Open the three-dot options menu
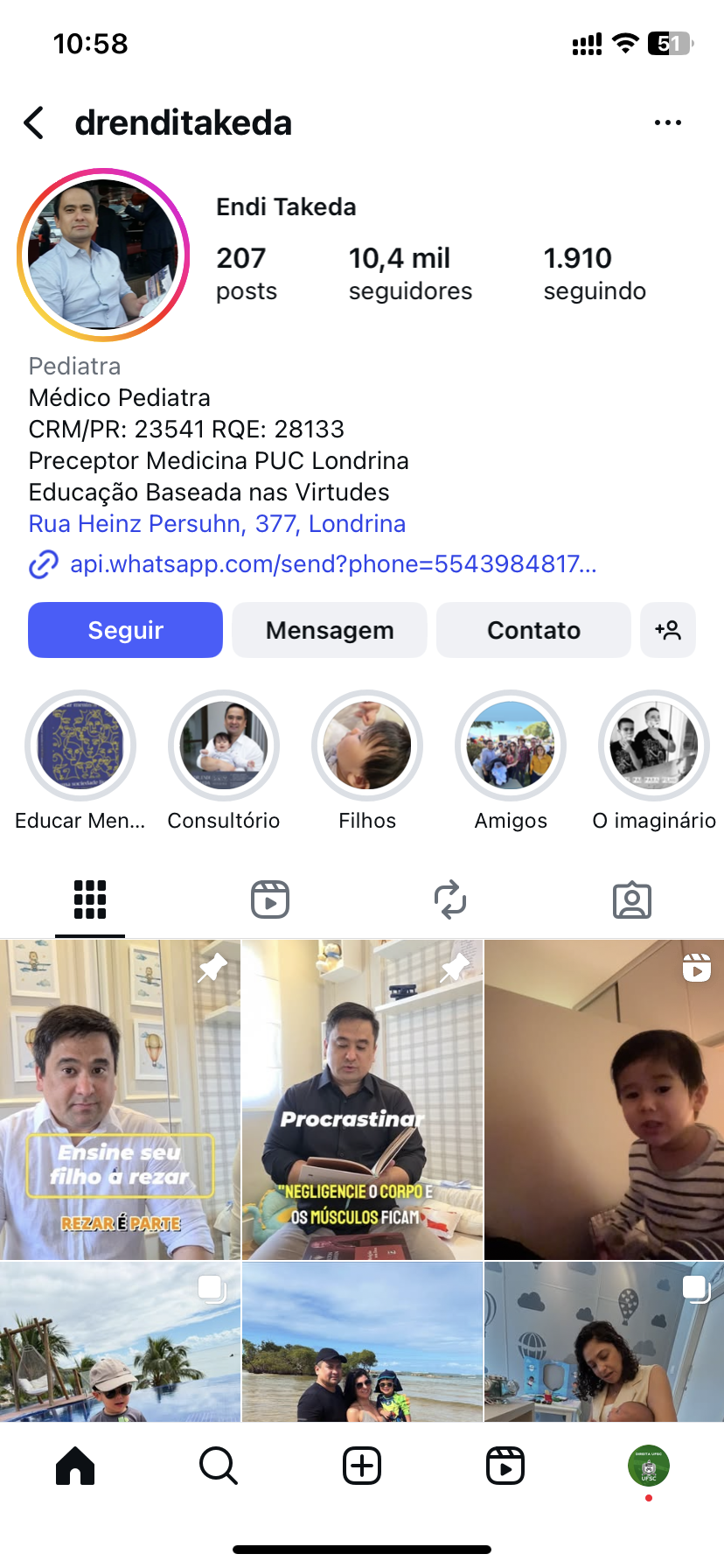This screenshot has width=724, height=1568. [x=667, y=123]
